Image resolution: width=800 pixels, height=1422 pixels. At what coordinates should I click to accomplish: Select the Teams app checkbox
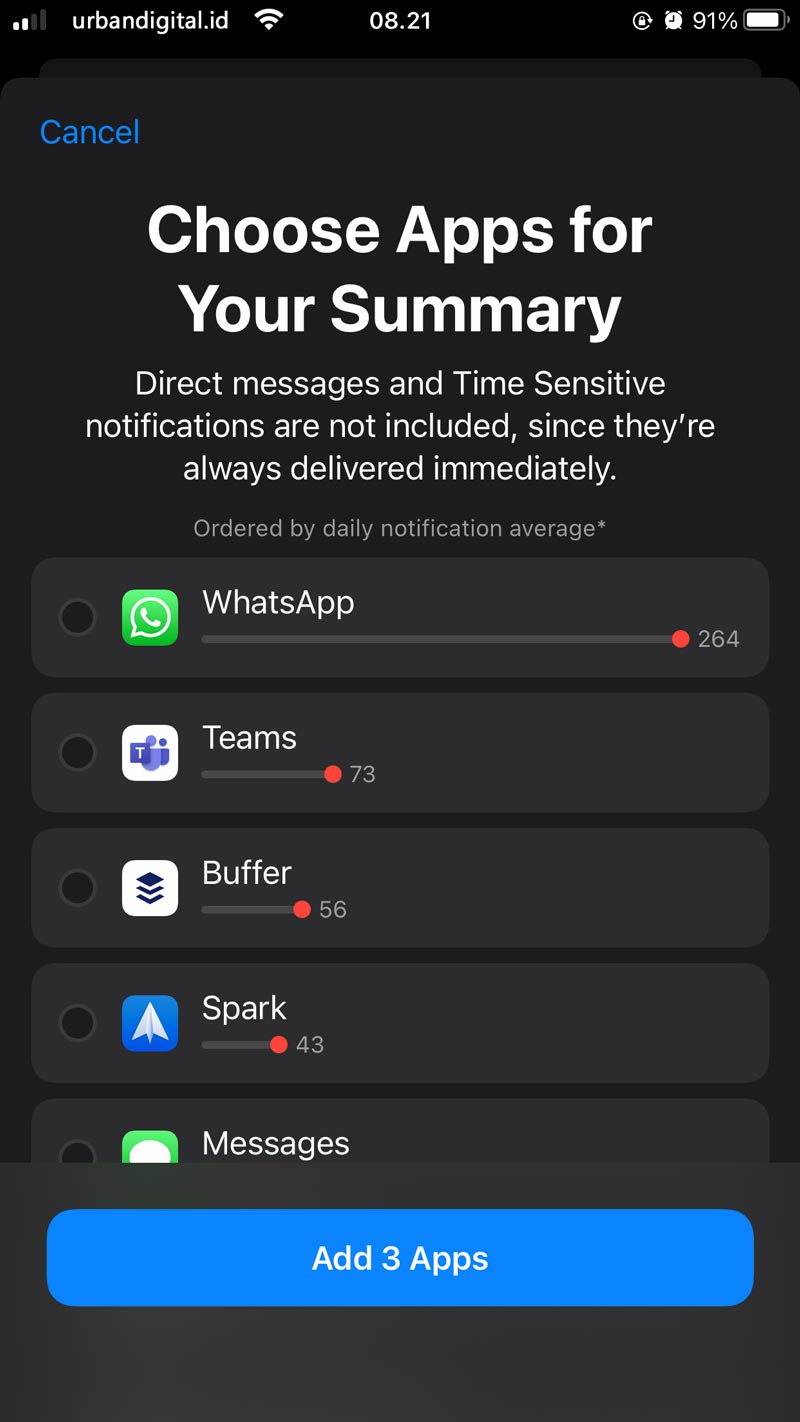[77, 752]
